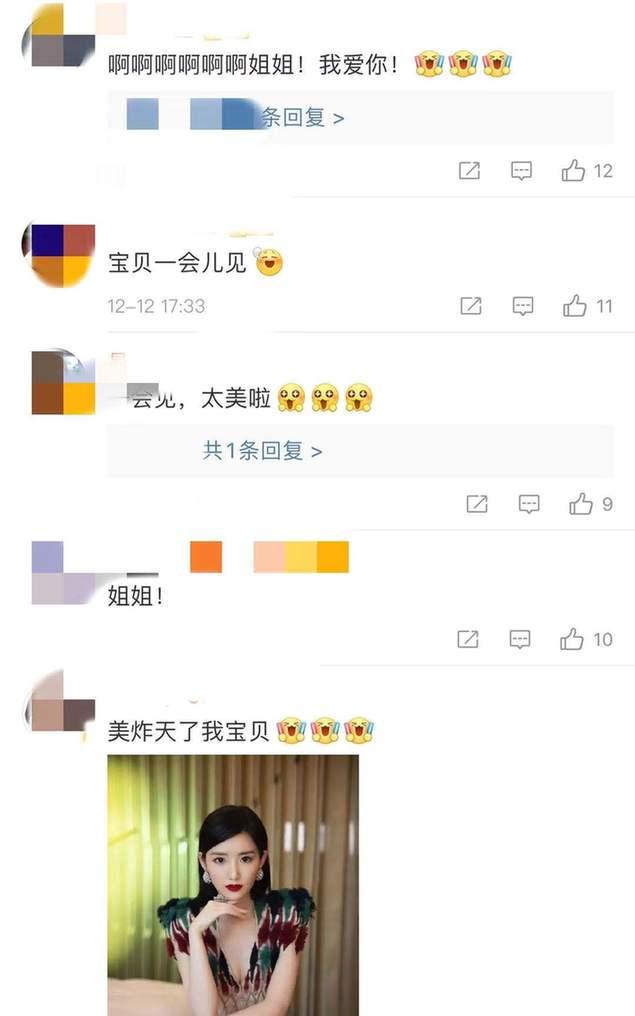Open the photo in the '美炸天了我宝贝' comment

tap(233, 885)
